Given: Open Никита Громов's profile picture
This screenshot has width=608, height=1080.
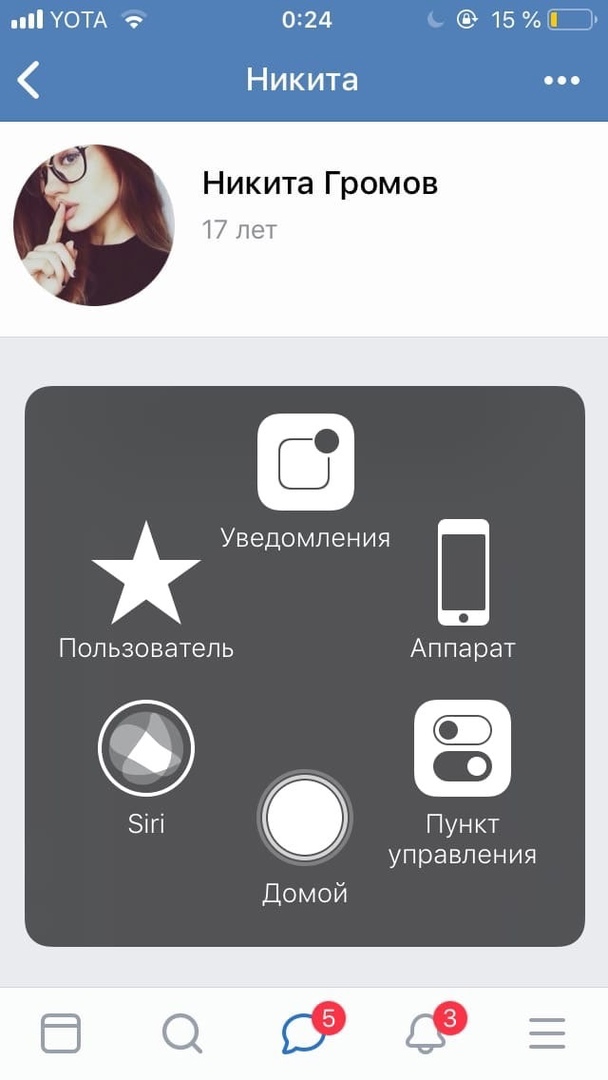Looking at the screenshot, I should (94, 225).
